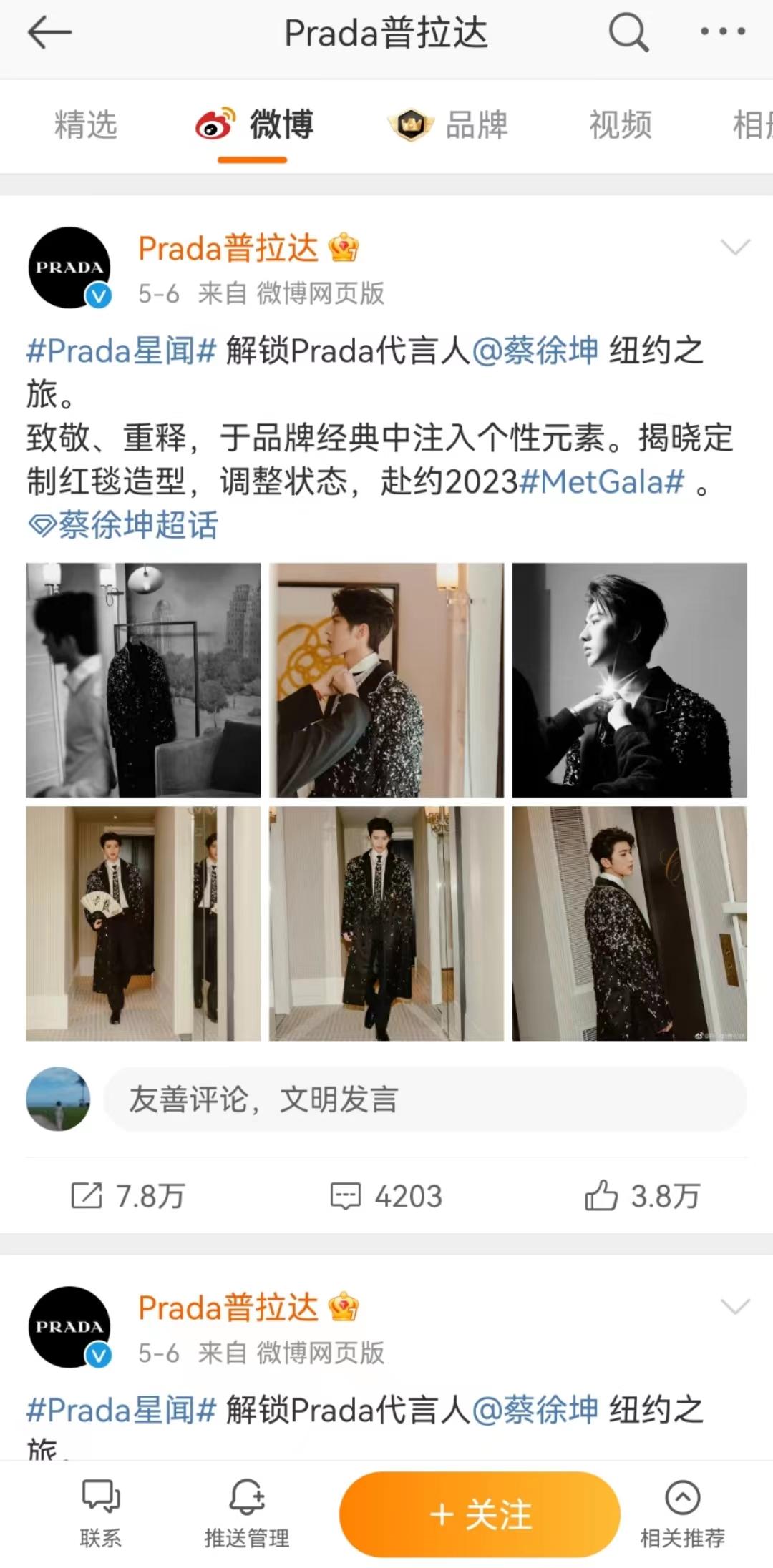Switch to the 视频 tab
Screen dimensions: 773x1568
pos(620,125)
